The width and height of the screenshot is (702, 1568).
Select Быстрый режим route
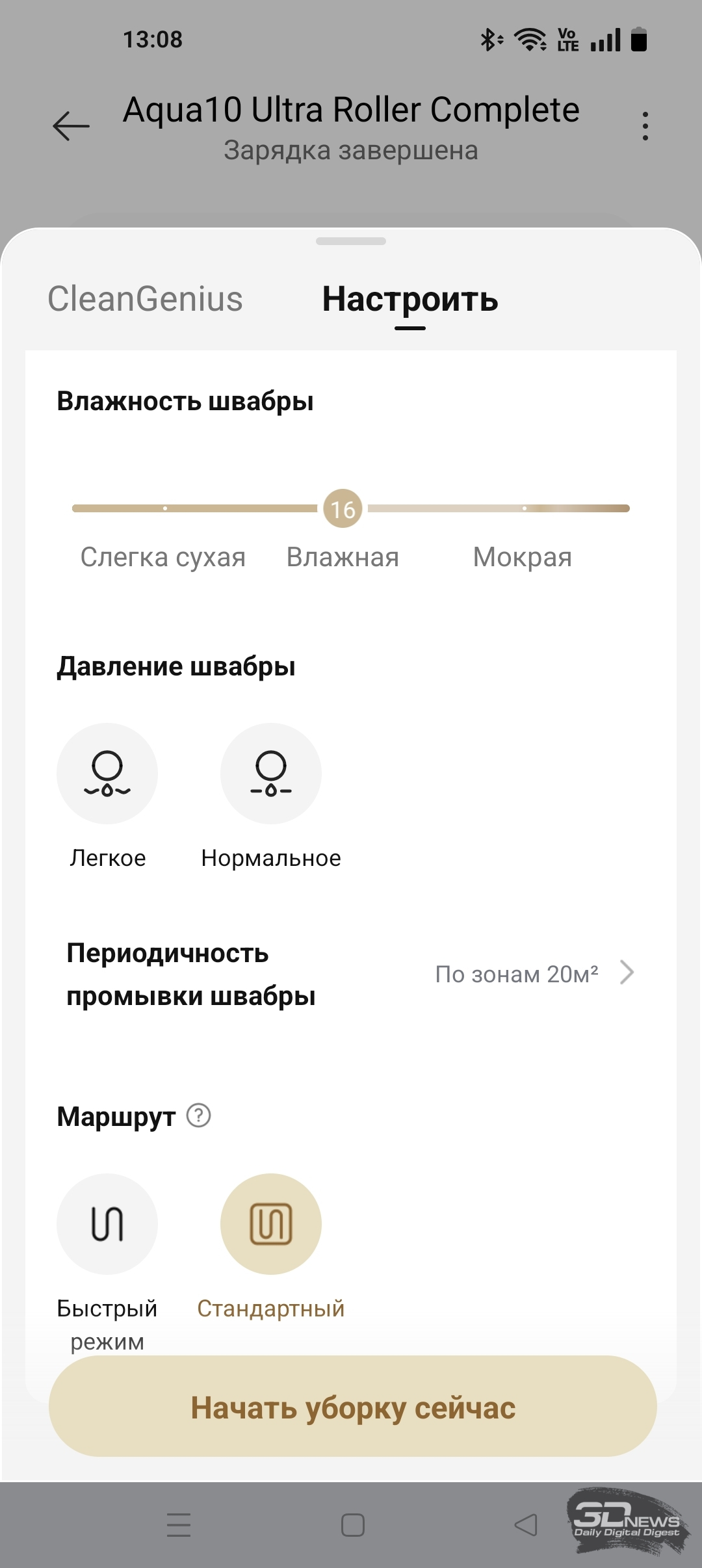107,1224
